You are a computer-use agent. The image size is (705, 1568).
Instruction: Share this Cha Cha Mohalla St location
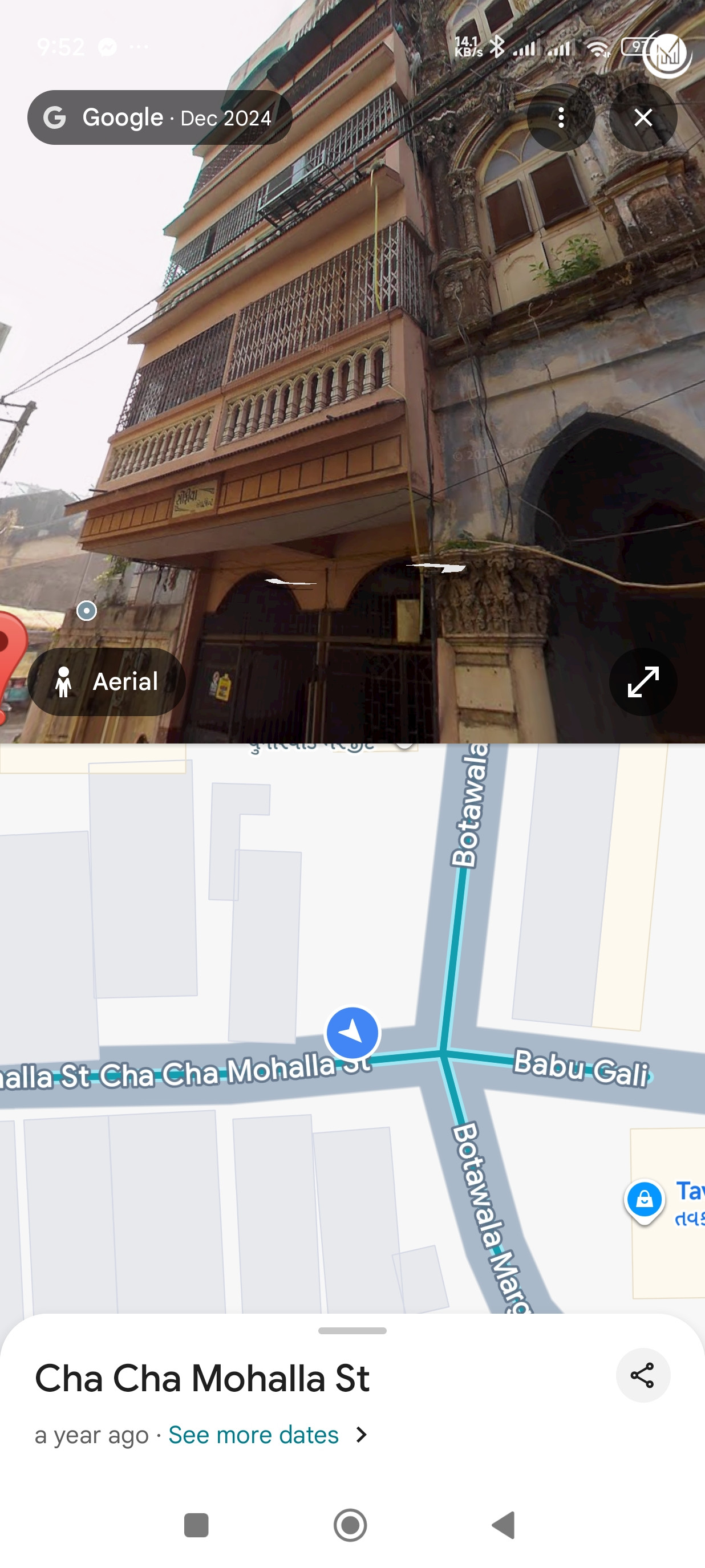(642, 1376)
